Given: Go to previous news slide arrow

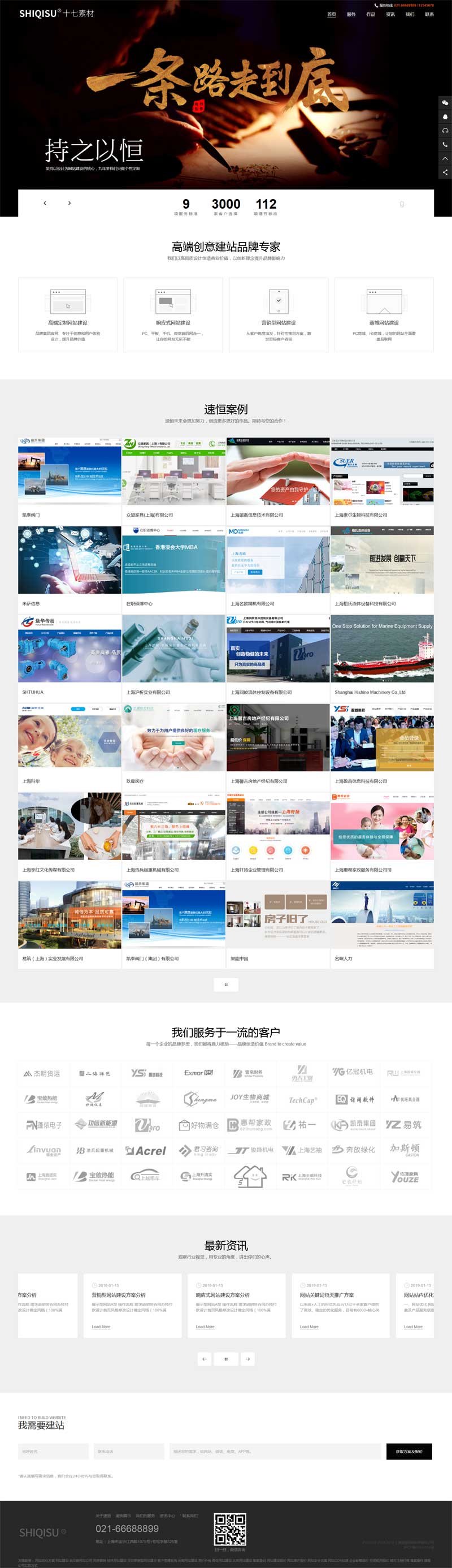Looking at the screenshot, I should pos(205,1358).
